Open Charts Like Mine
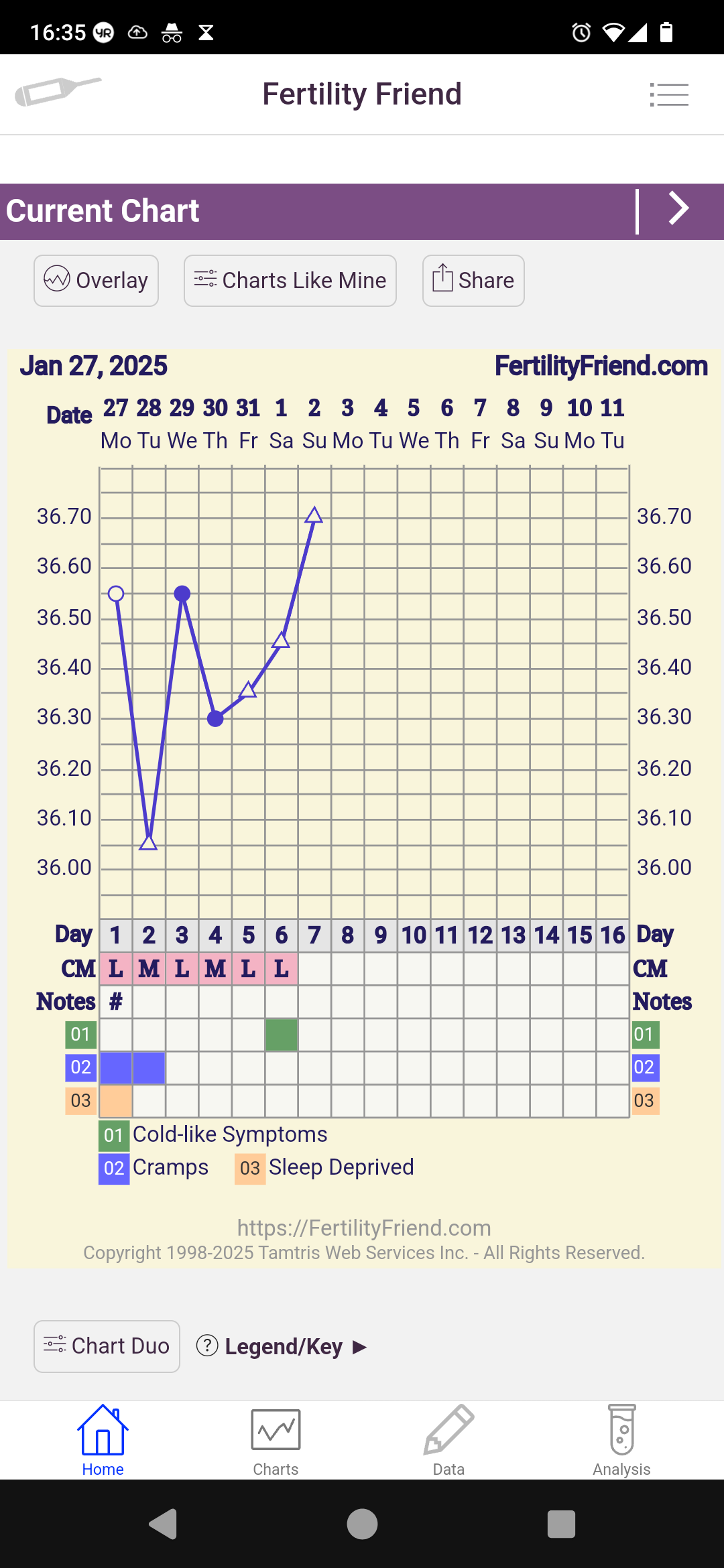 [x=290, y=281]
